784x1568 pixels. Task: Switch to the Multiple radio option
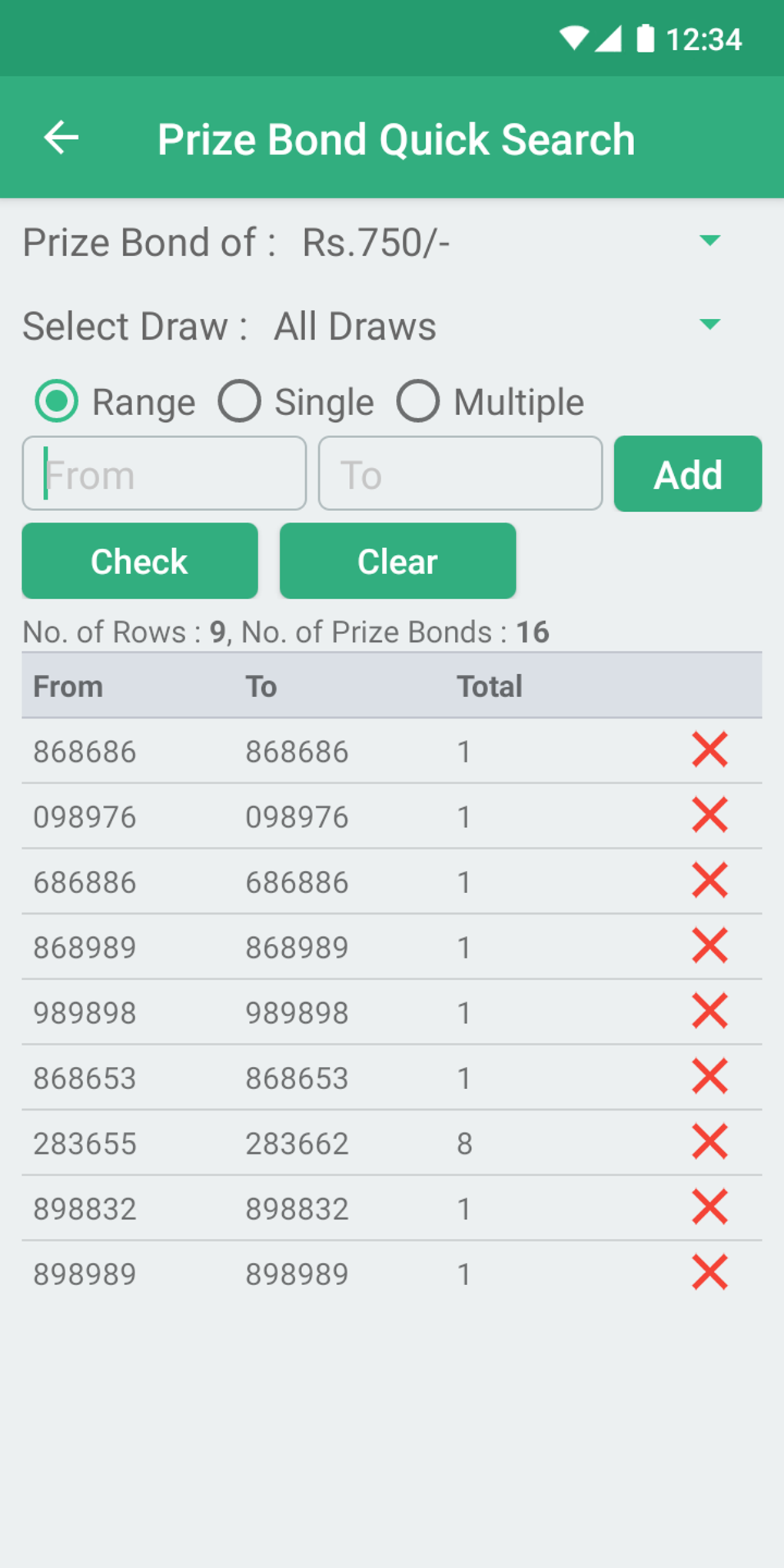[490, 401]
